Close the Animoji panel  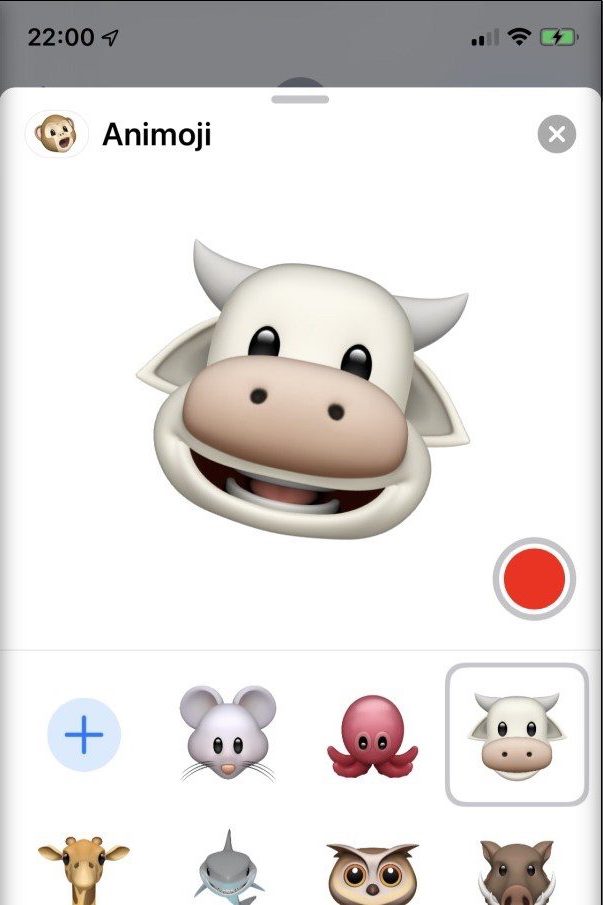(557, 134)
